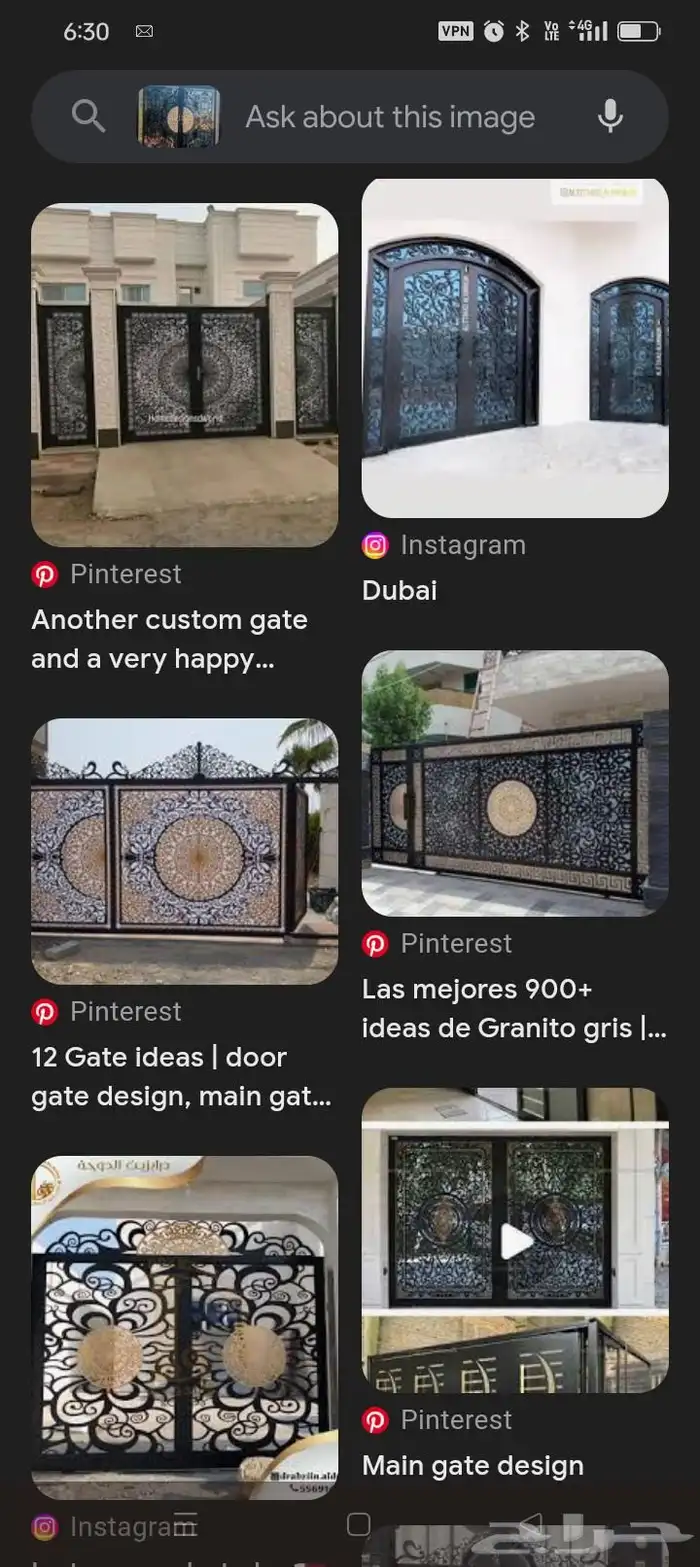
Task: Start voice search with the microphone
Action: pos(610,117)
